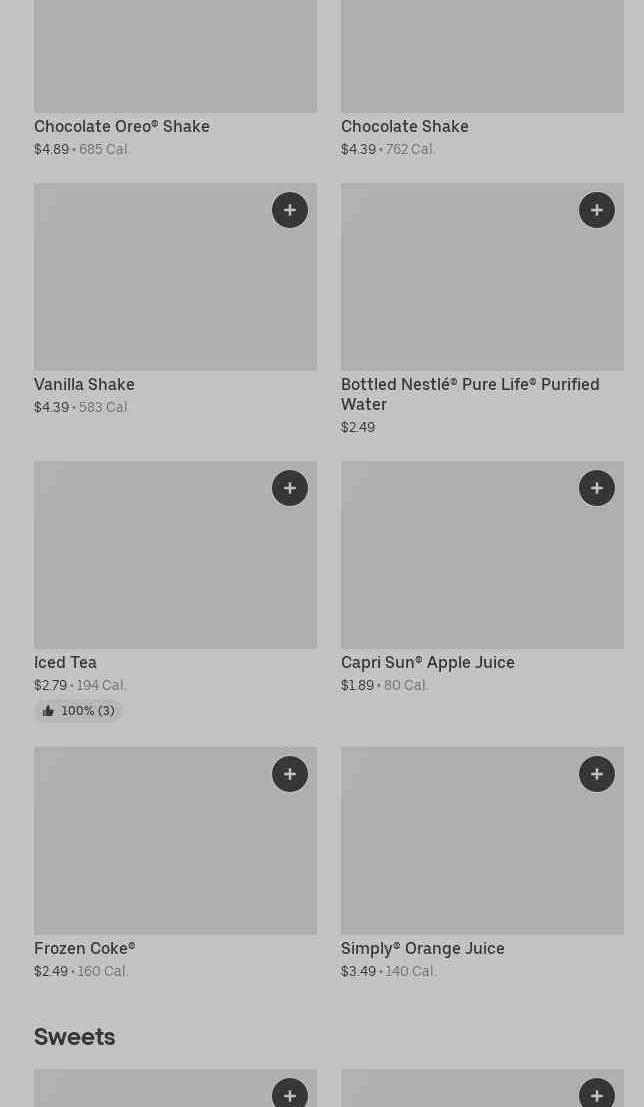Viewport: 644px width, 1107px height.
Task: Select the Capri Sun Apple Juice card
Action: click(482, 578)
